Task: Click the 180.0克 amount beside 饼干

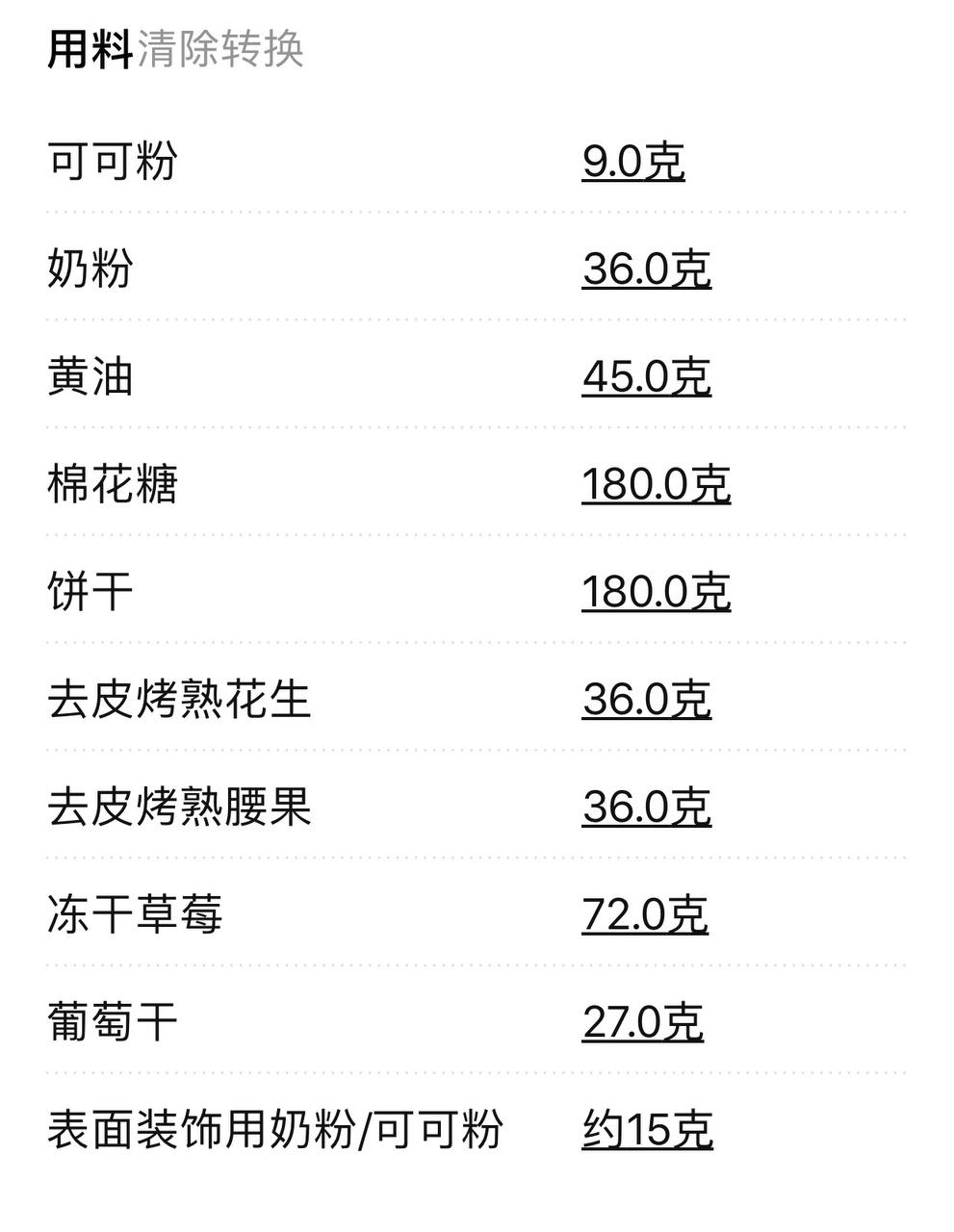Action: point(657,593)
